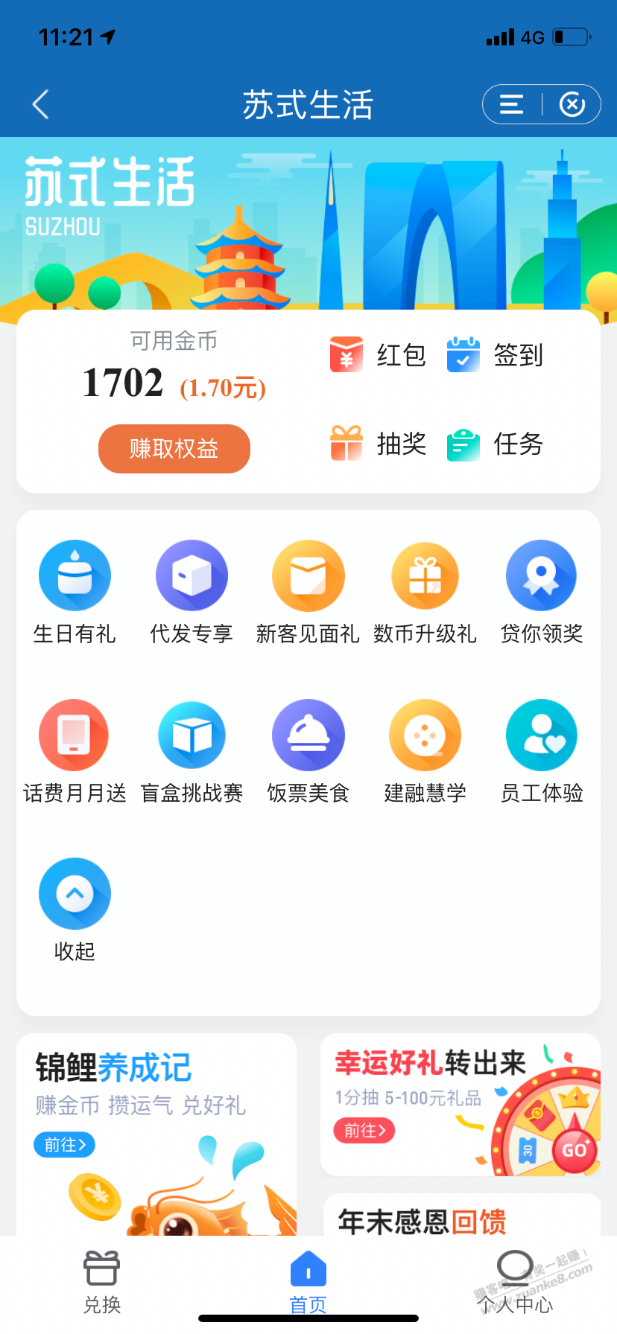Viewport: 617px width, 1334px height.
Task: Select the 代发专享 service
Action: [x=191, y=592]
